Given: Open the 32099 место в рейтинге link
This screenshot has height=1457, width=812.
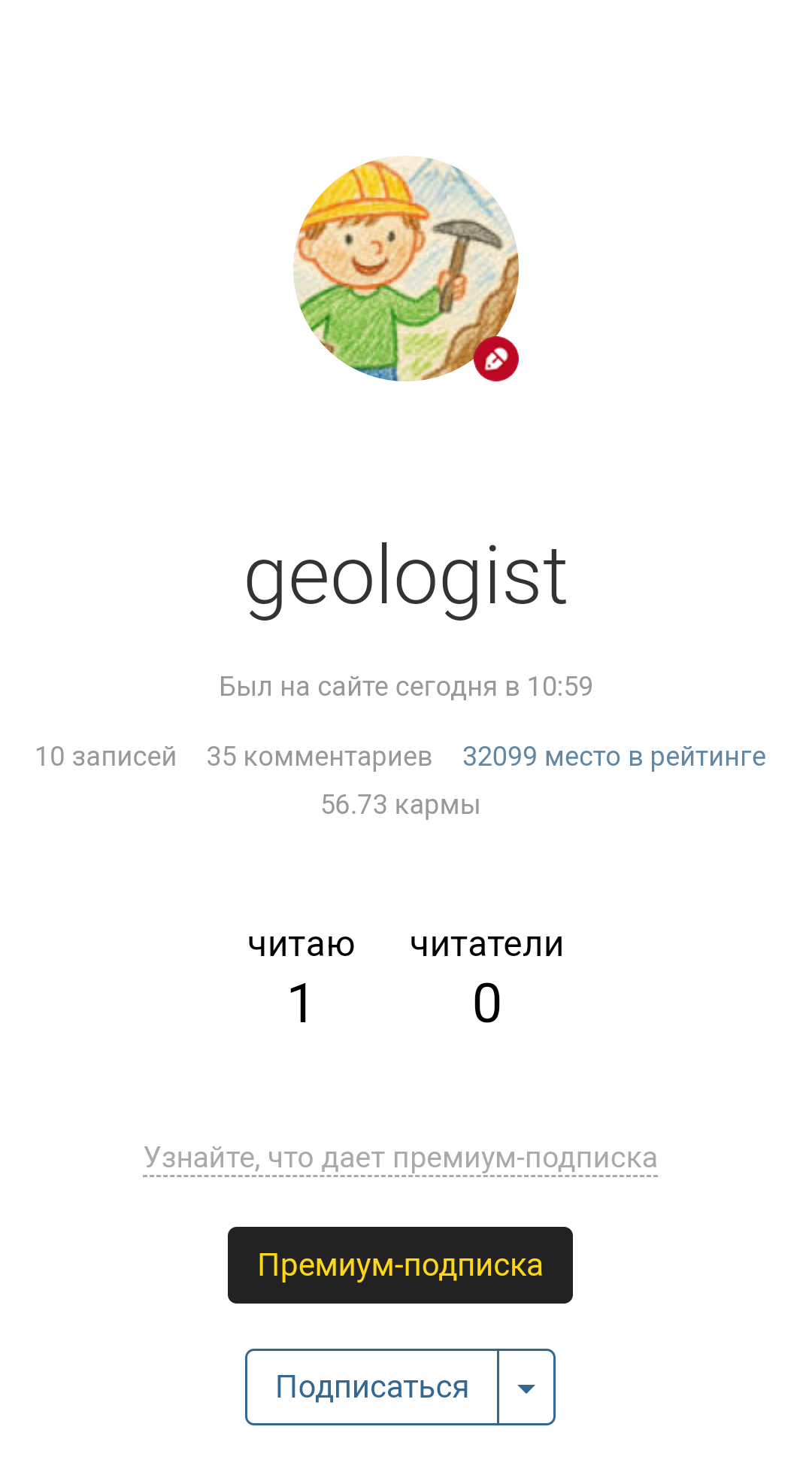Looking at the screenshot, I should [x=614, y=756].
